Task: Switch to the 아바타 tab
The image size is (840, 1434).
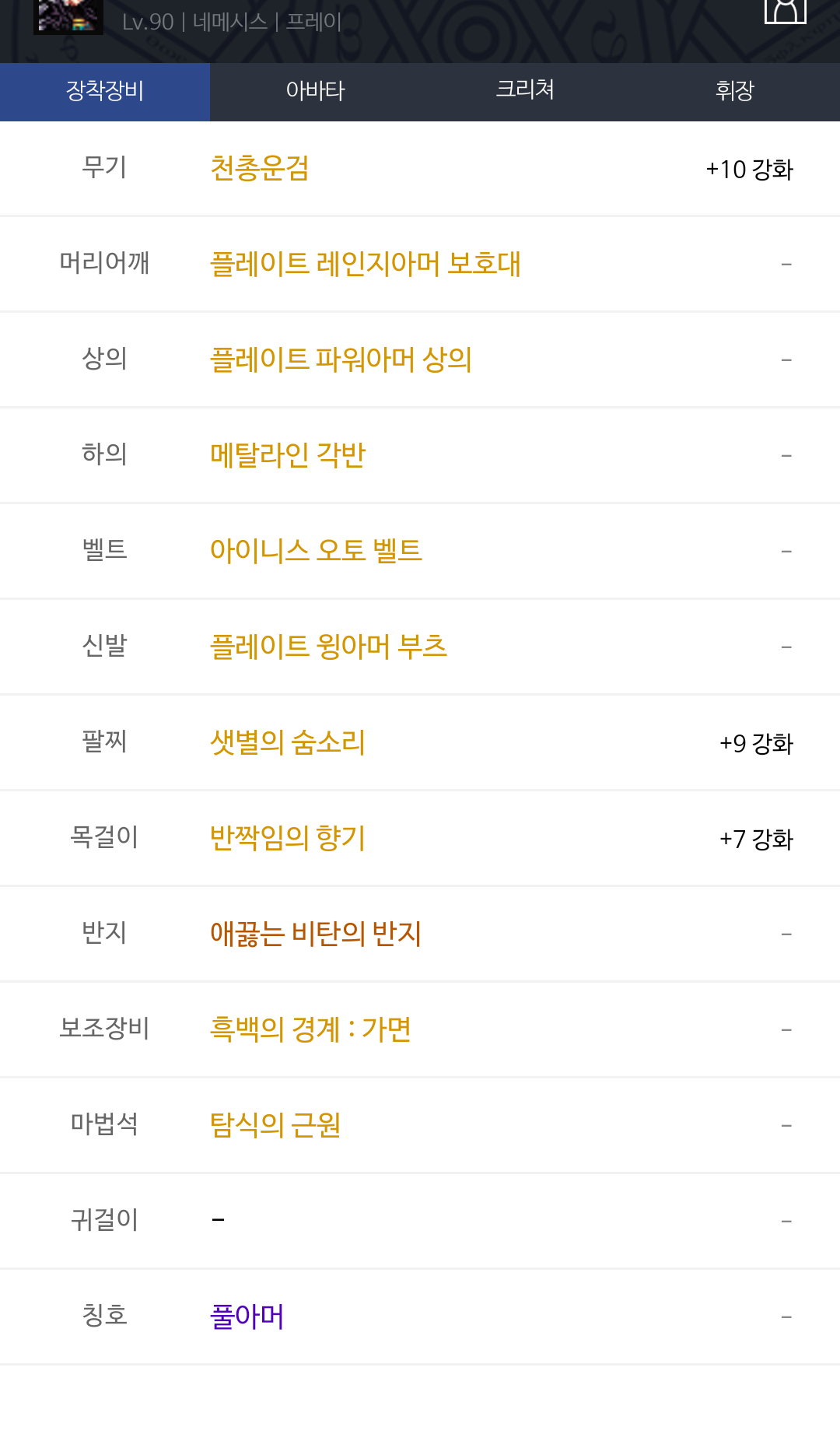Action: [x=315, y=91]
